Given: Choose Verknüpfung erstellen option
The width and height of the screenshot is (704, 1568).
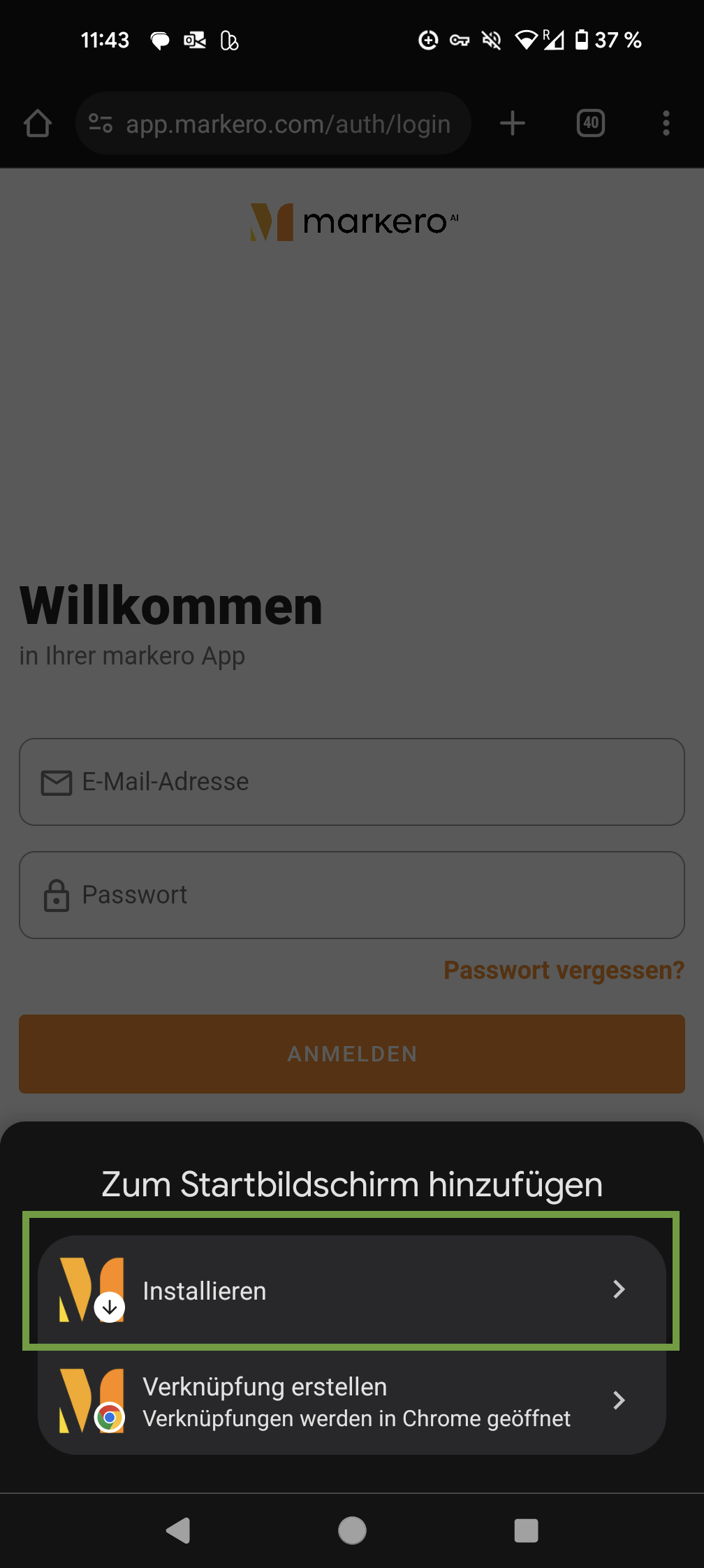Looking at the screenshot, I should pos(351,1401).
